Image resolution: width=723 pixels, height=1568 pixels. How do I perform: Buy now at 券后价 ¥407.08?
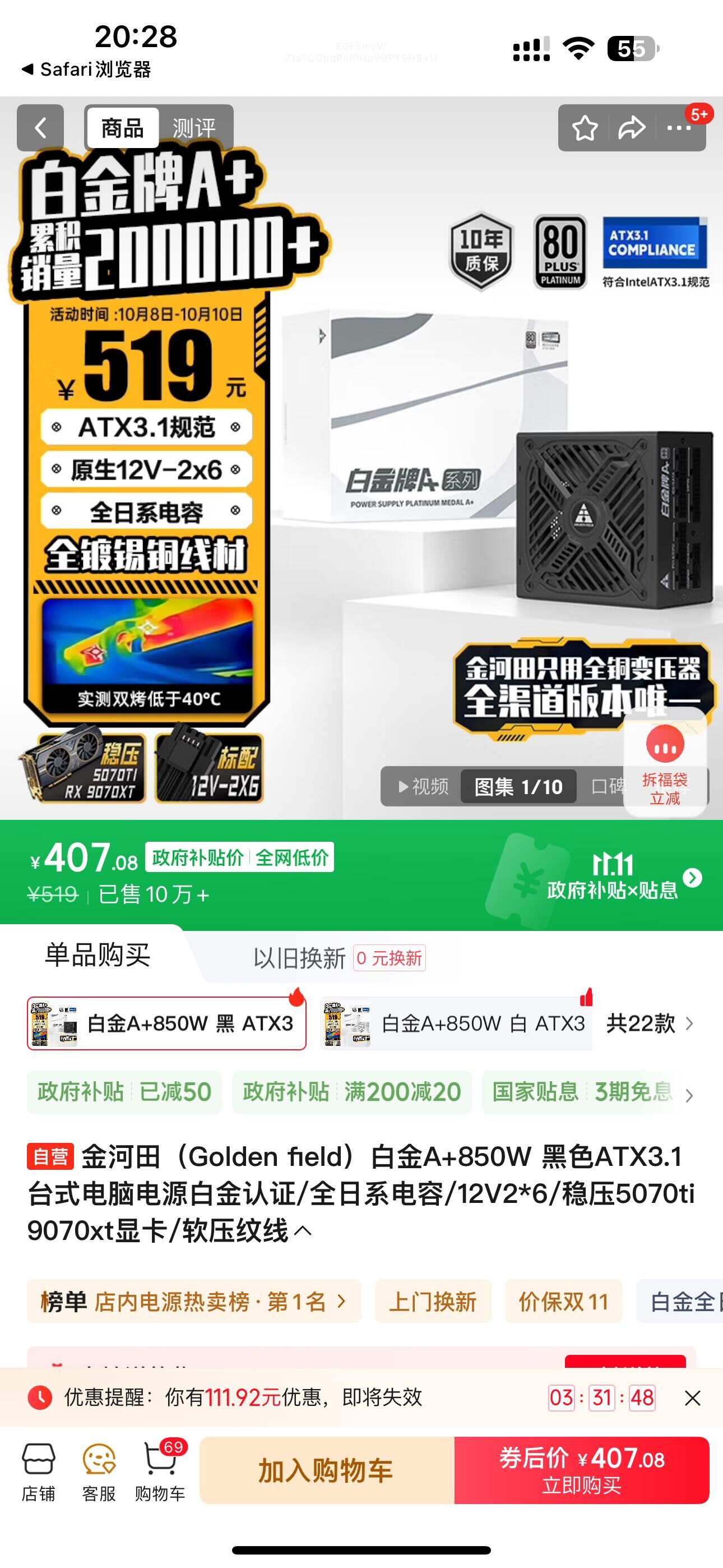pos(582,1470)
